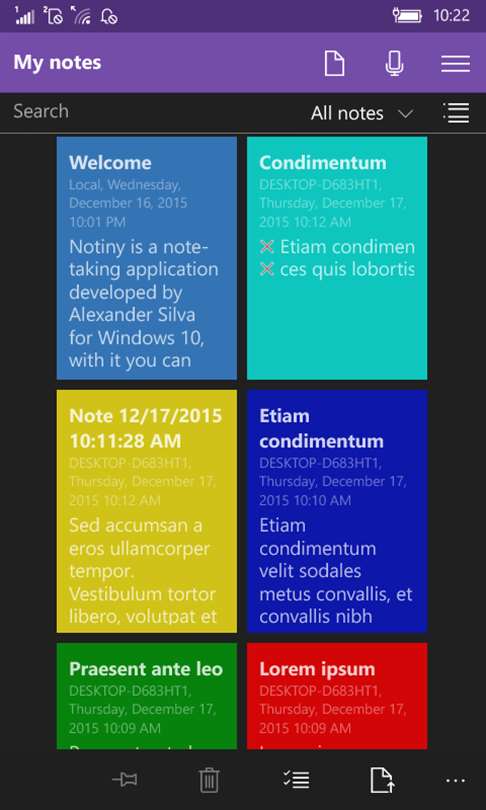
Task: Expand the All notes dropdown
Action: 362,113
